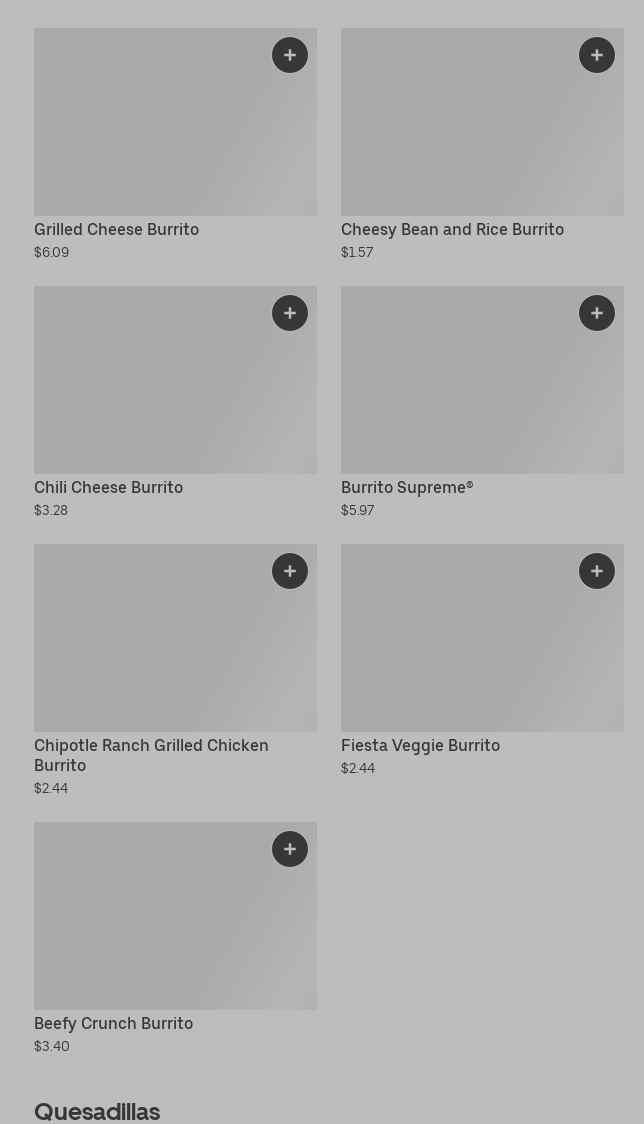The image size is (644, 1124).
Task: Add Fiesta Veggie Burrito to cart
Action: 597,571
